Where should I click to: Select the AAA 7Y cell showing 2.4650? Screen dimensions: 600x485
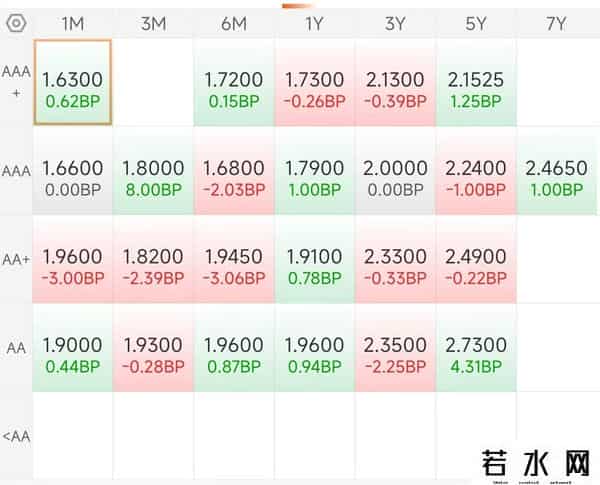[556, 178]
